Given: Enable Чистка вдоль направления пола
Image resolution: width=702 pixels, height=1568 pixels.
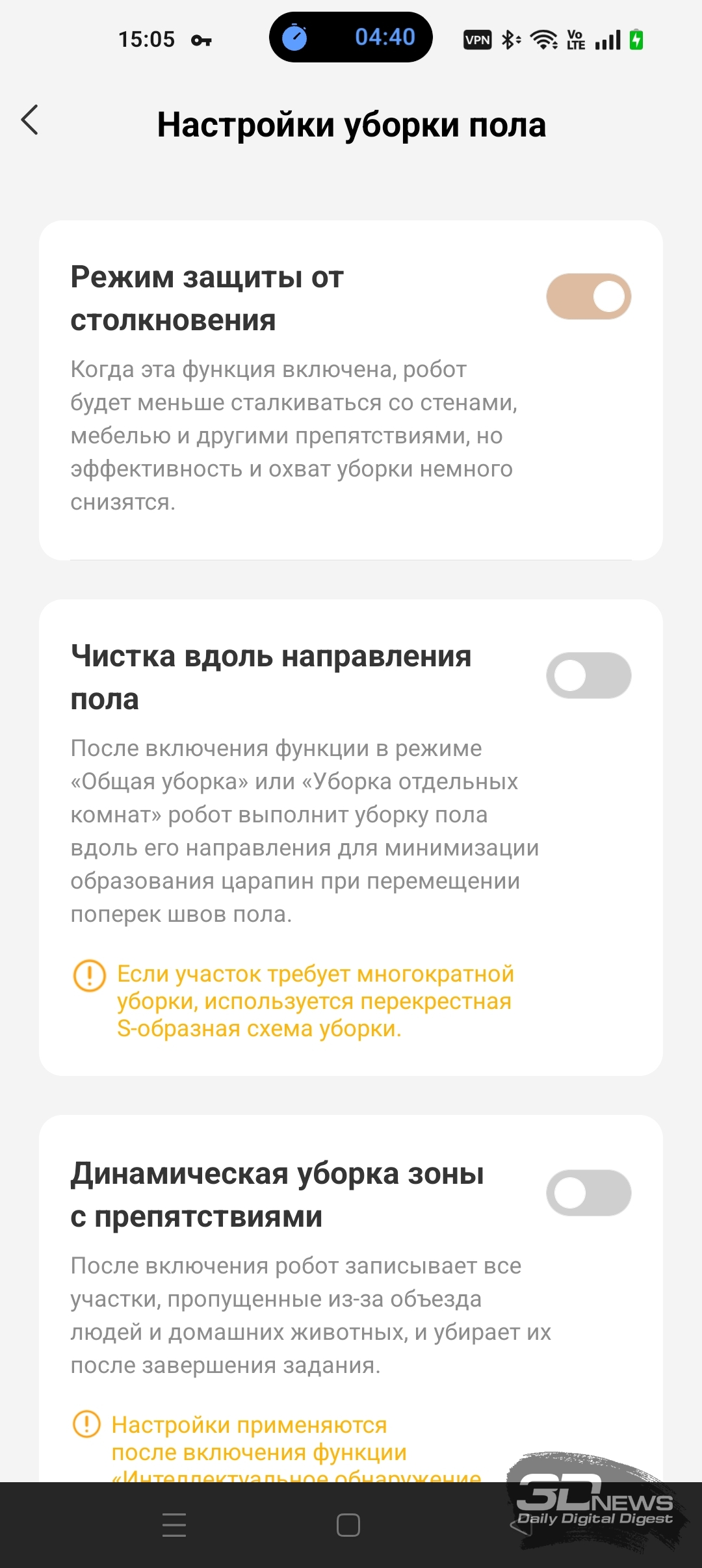Looking at the screenshot, I should pos(588,675).
